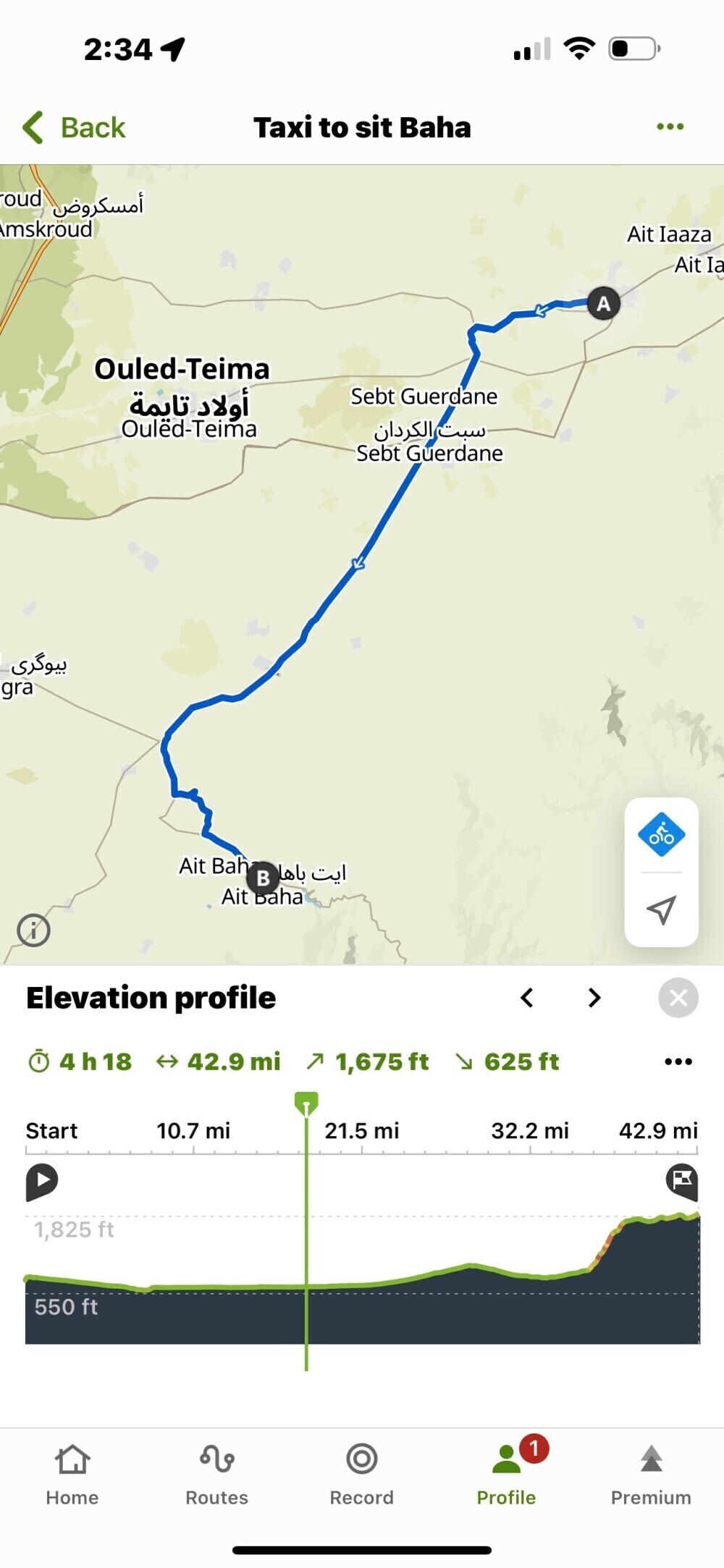
Task: Tap the destination marker B
Action: click(263, 878)
